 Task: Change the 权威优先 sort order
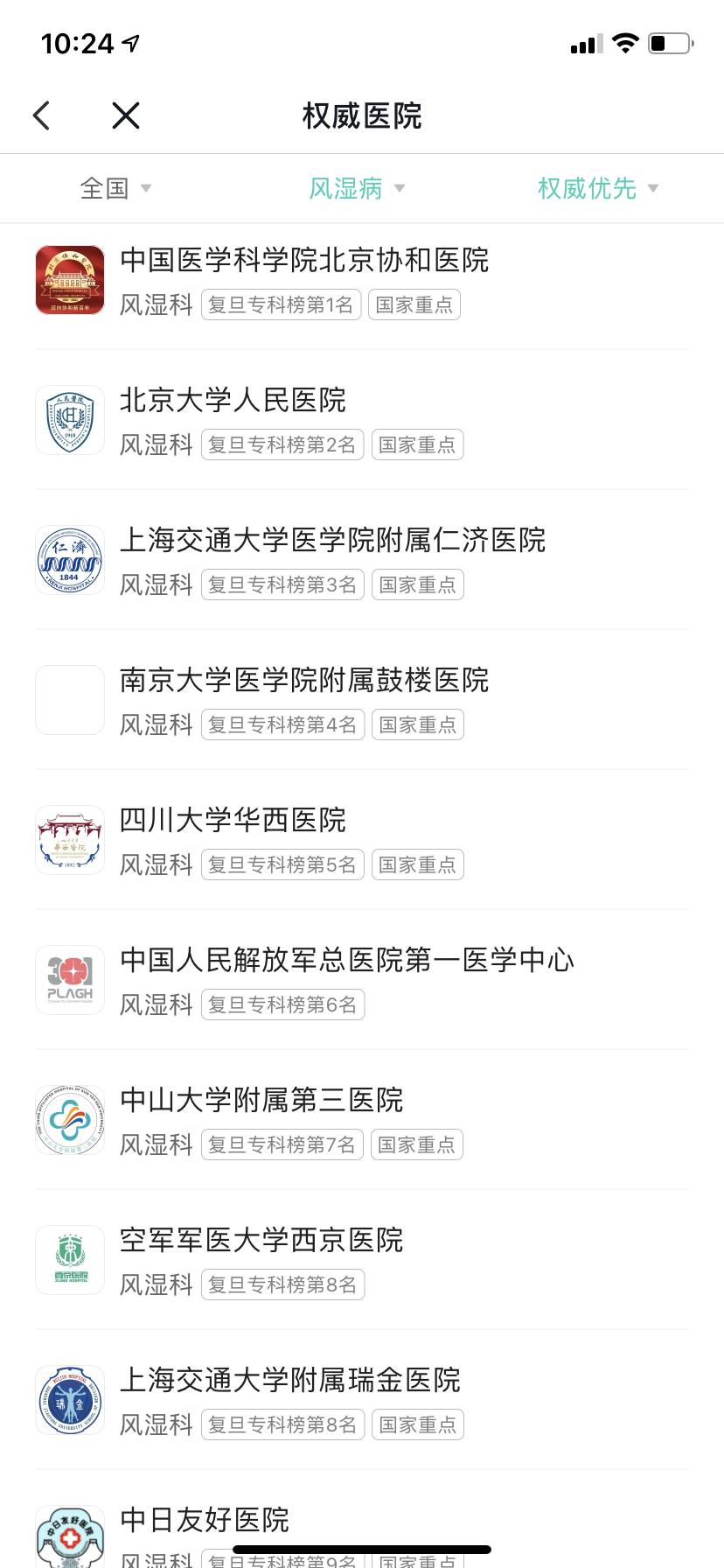pos(597,188)
